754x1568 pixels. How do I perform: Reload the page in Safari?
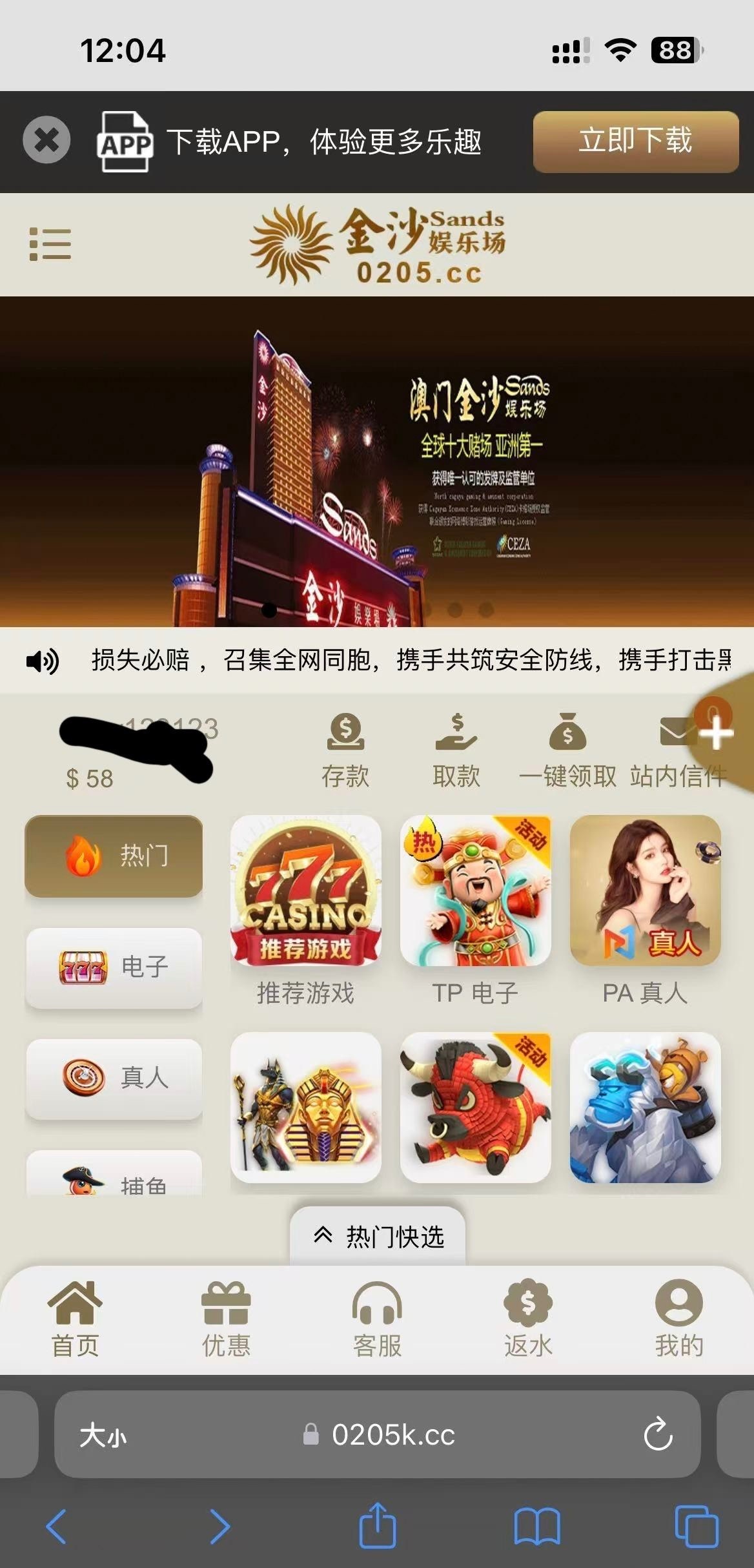[658, 1434]
